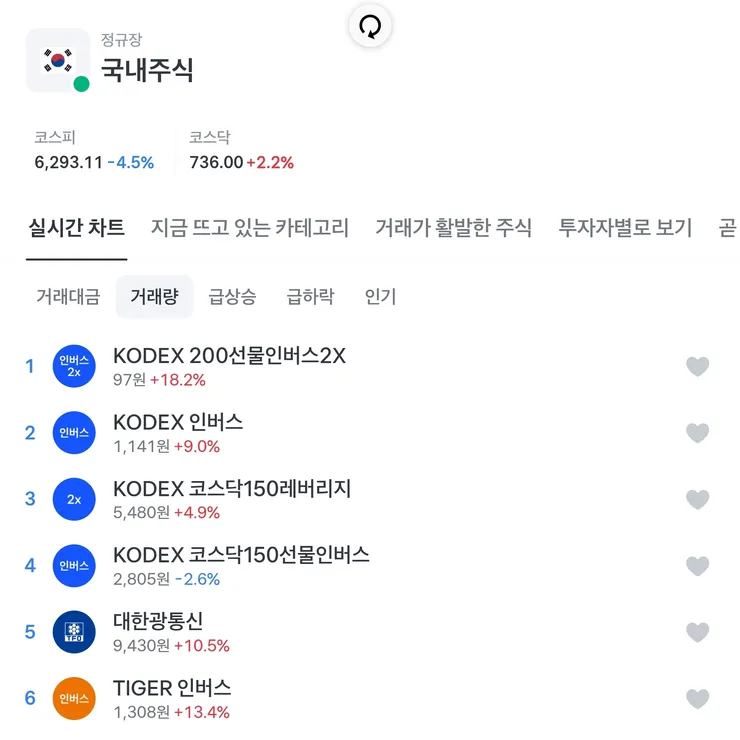Open the 거래가 활발한 주식 tab

[x=453, y=228]
